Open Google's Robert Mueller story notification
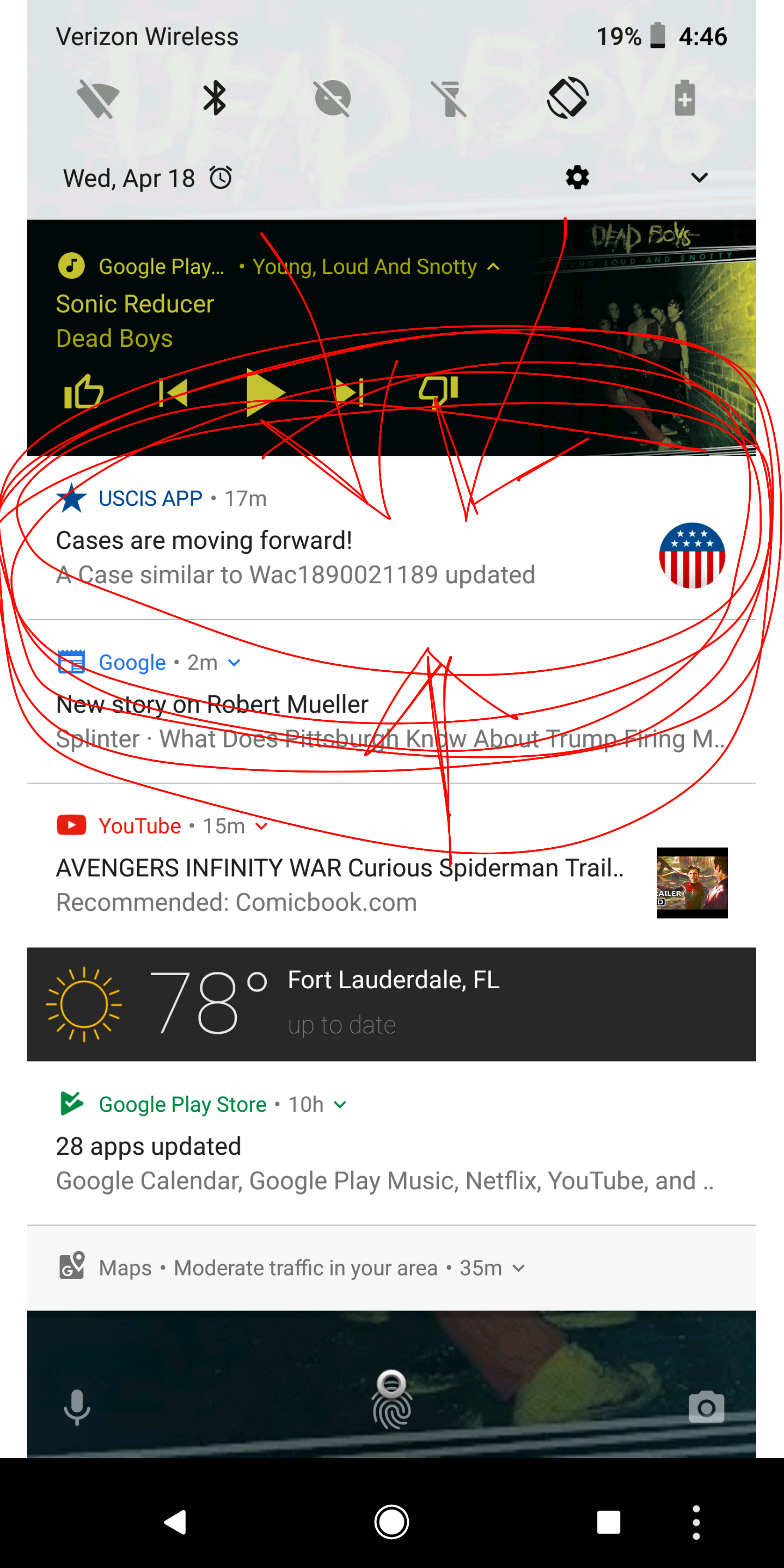The image size is (784, 1568). coord(391,702)
